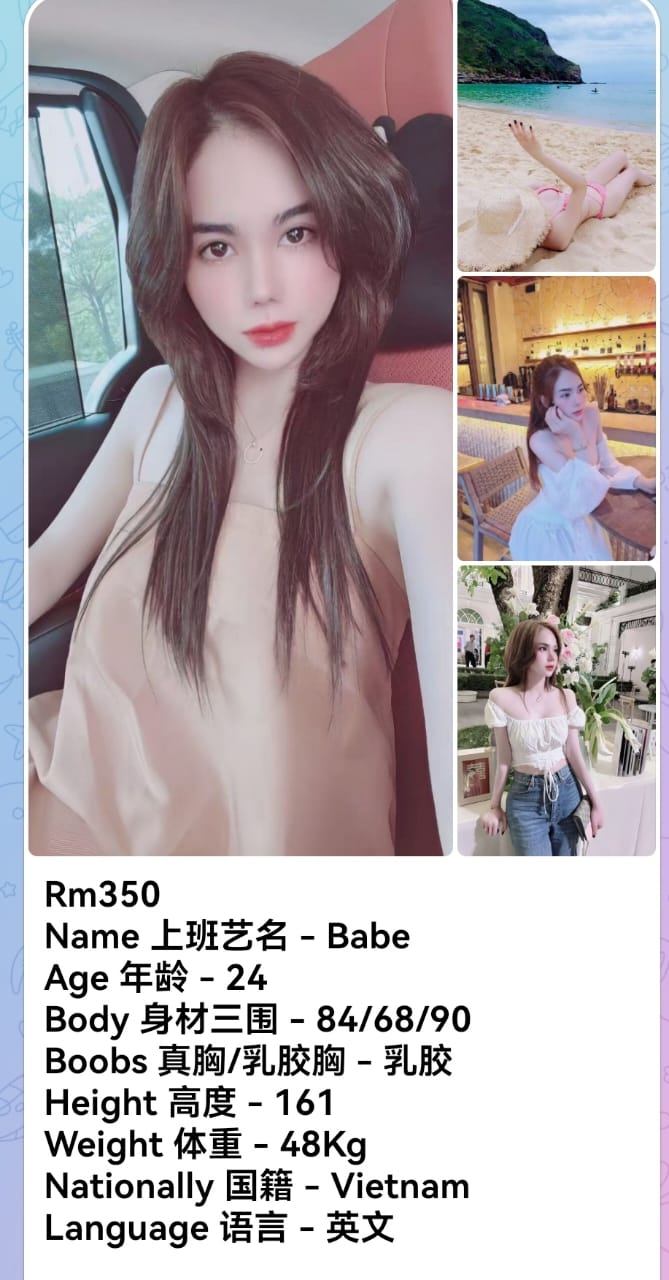View the photo taken at the bar

(557, 418)
